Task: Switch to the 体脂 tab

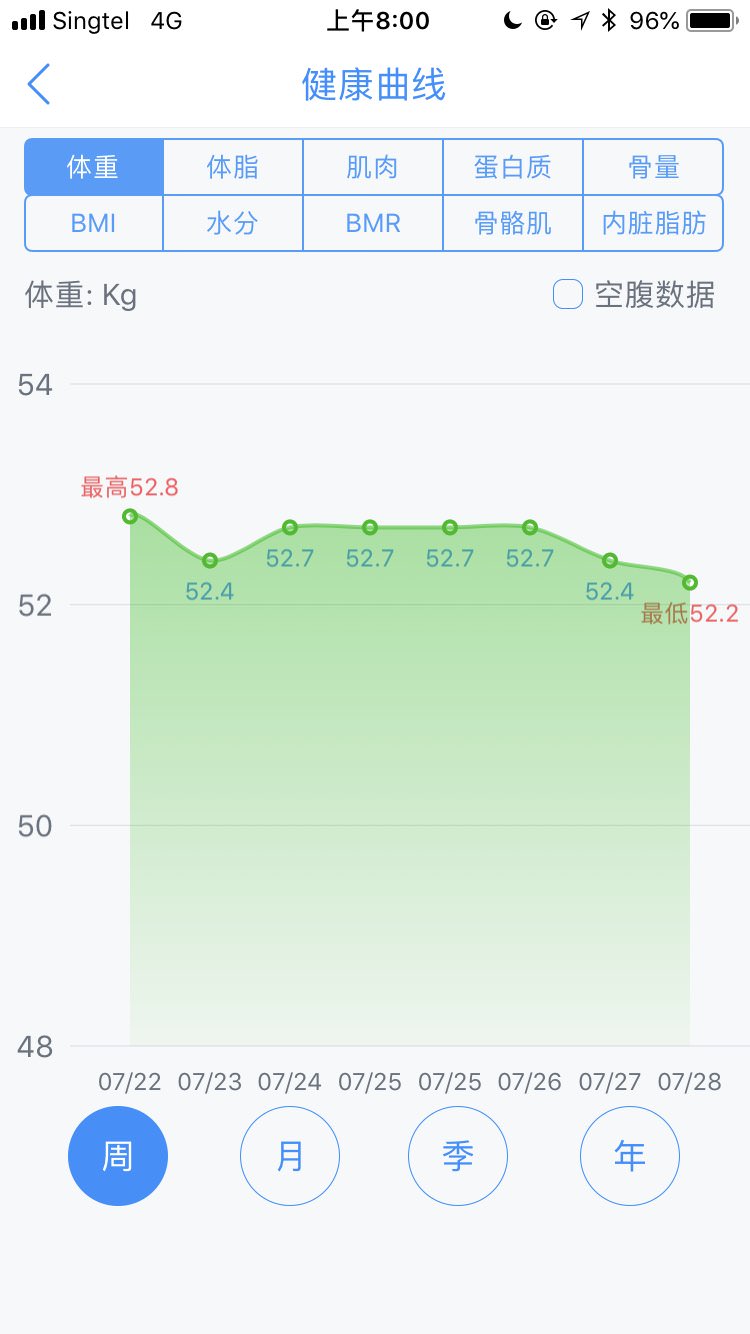Action: (233, 167)
